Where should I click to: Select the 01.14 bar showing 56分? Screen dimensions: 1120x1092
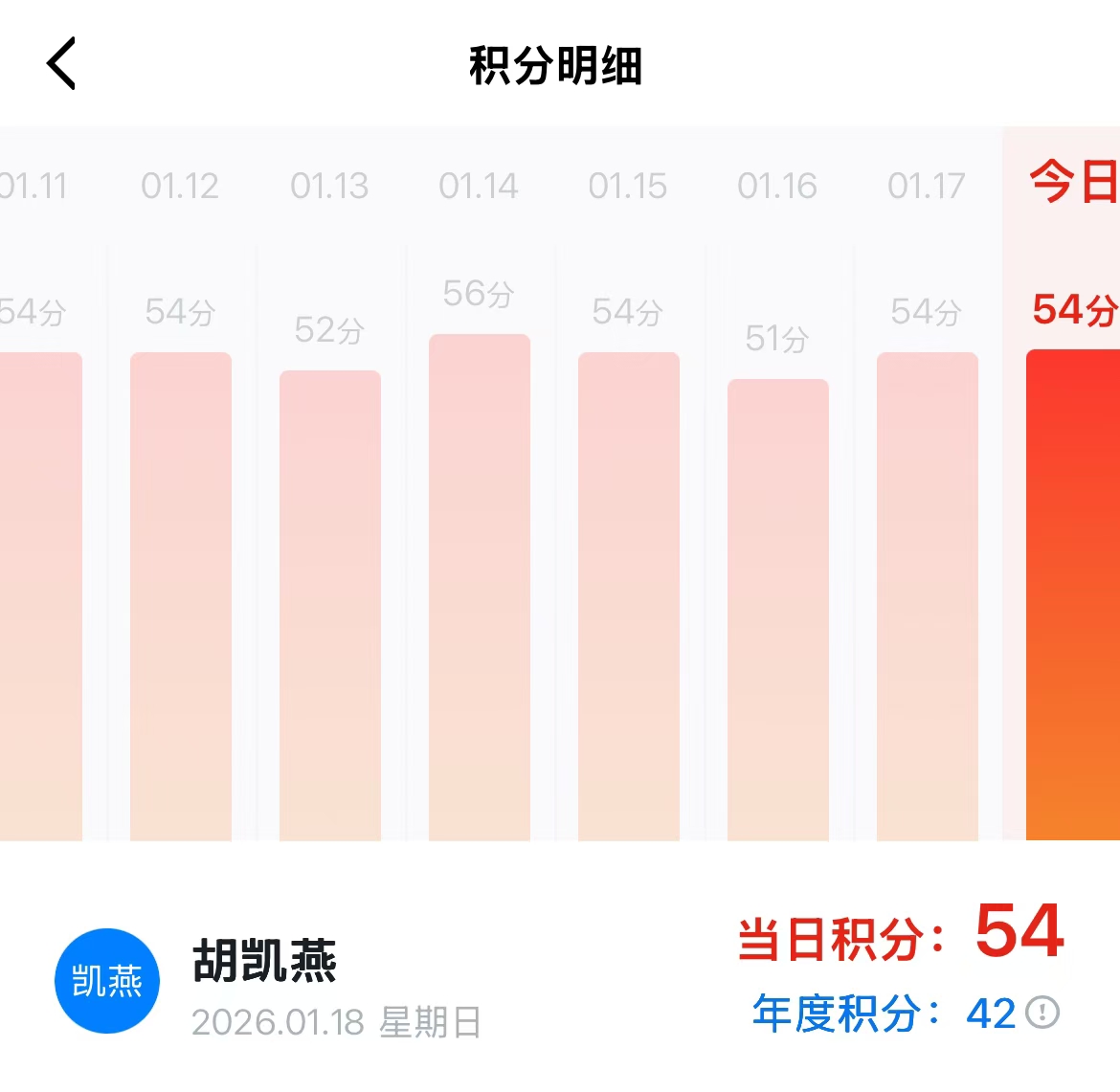click(x=480, y=584)
